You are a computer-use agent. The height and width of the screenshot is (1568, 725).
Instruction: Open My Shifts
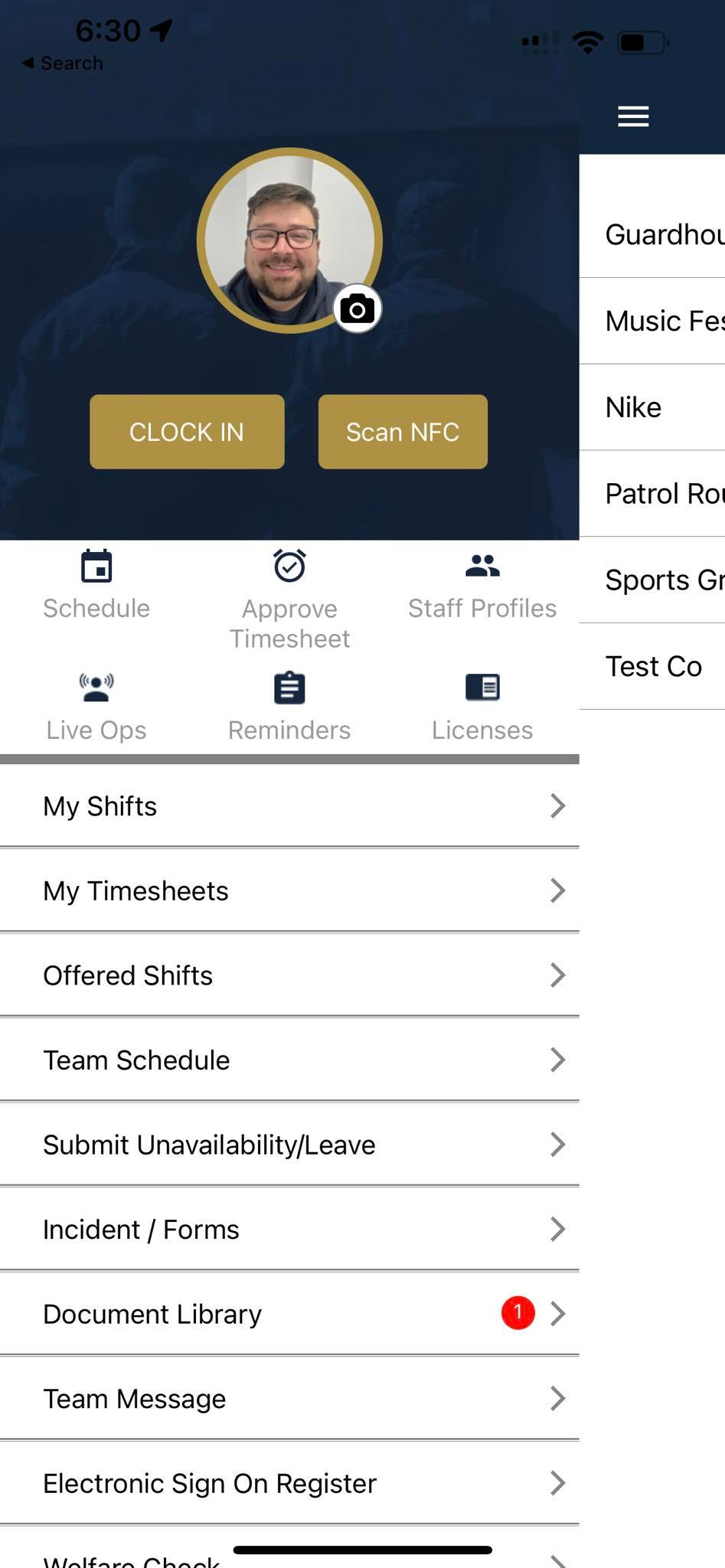point(289,806)
